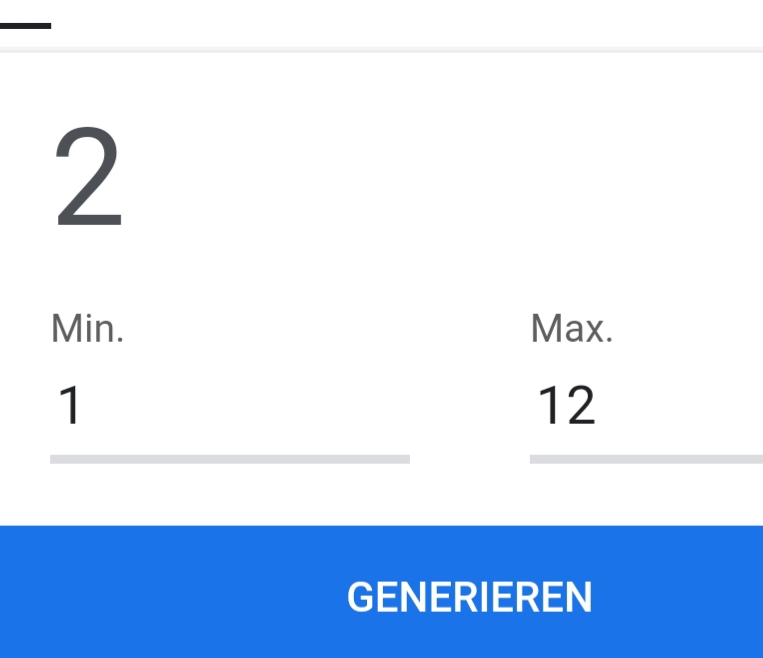
Task: Edit the Max. value field
Action: click(645, 407)
